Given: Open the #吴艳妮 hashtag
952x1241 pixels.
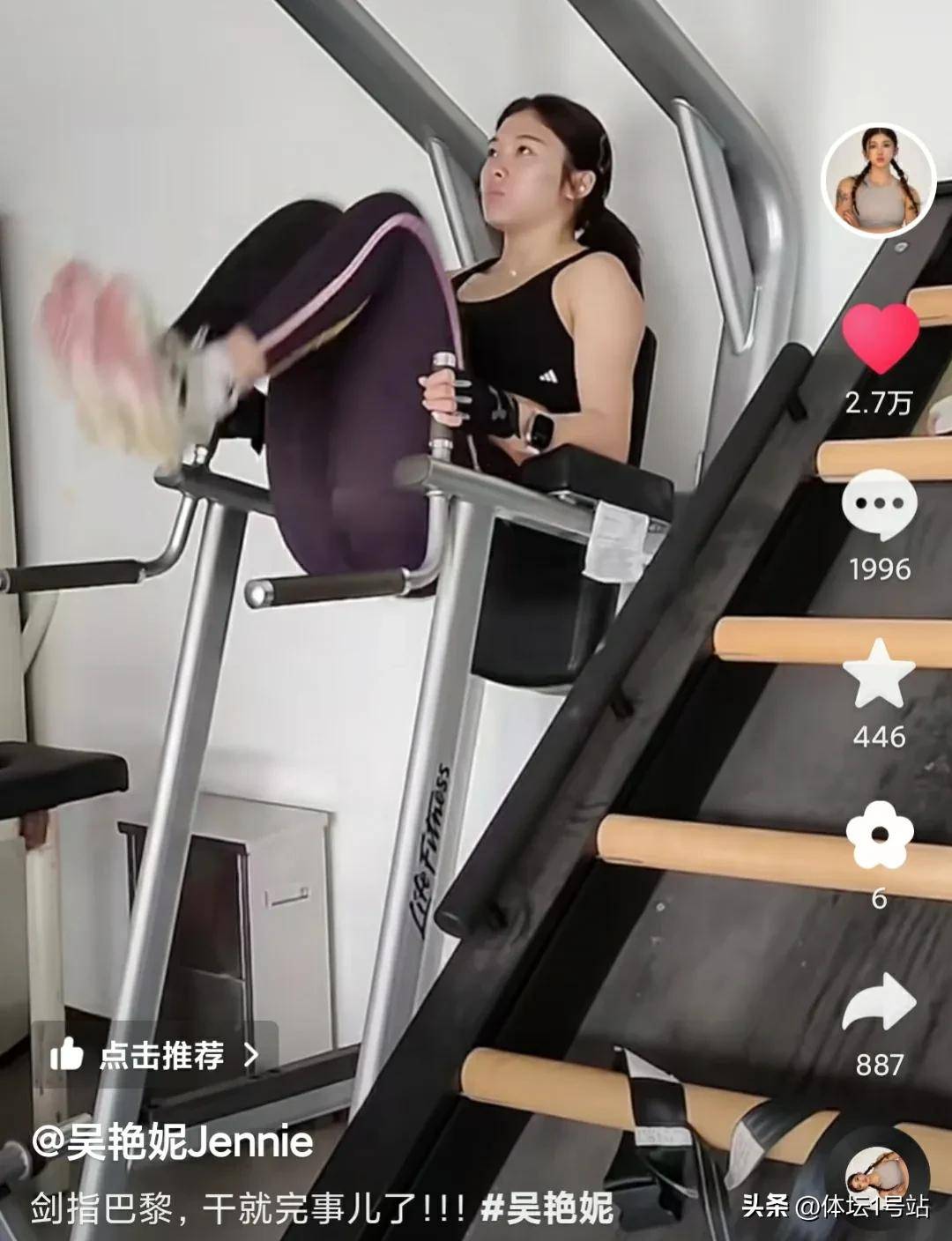Looking at the screenshot, I should [x=547, y=1208].
